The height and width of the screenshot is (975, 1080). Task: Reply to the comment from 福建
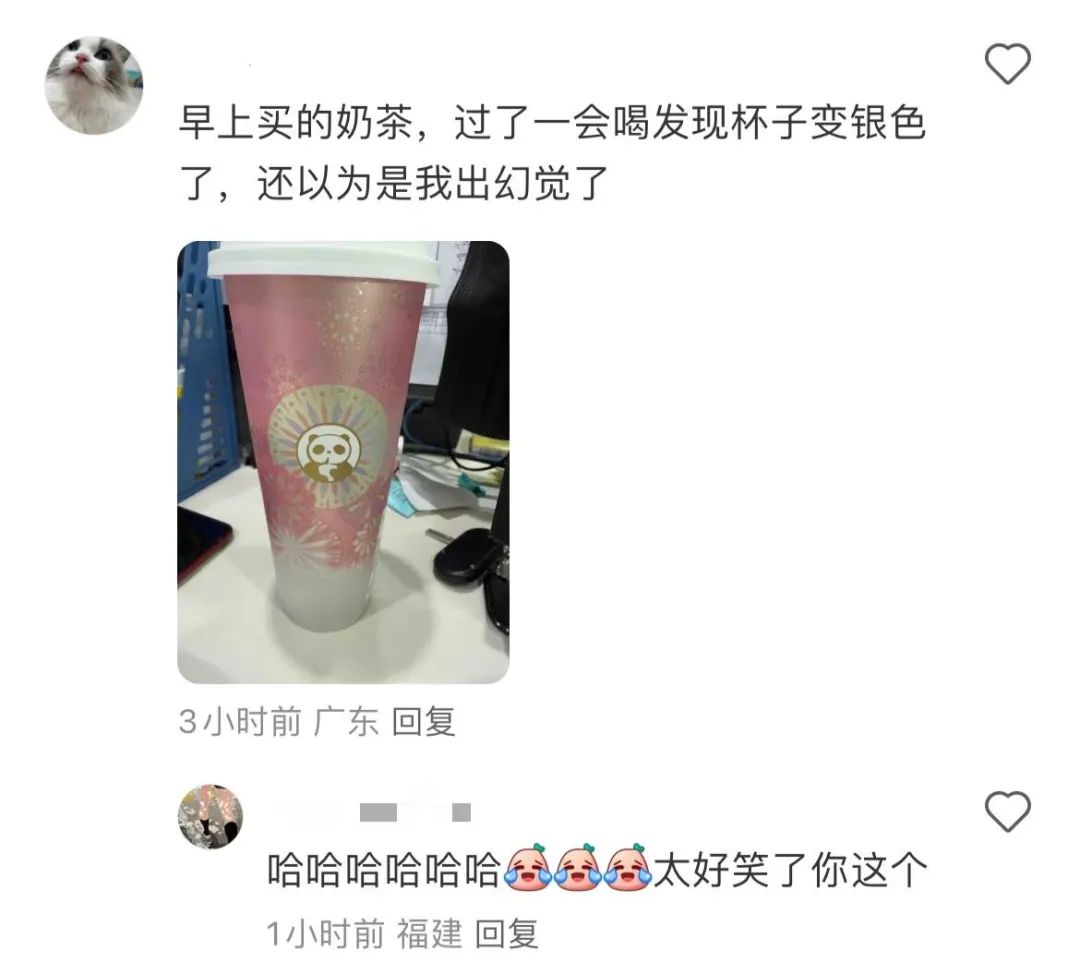click(x=506, y=934)
